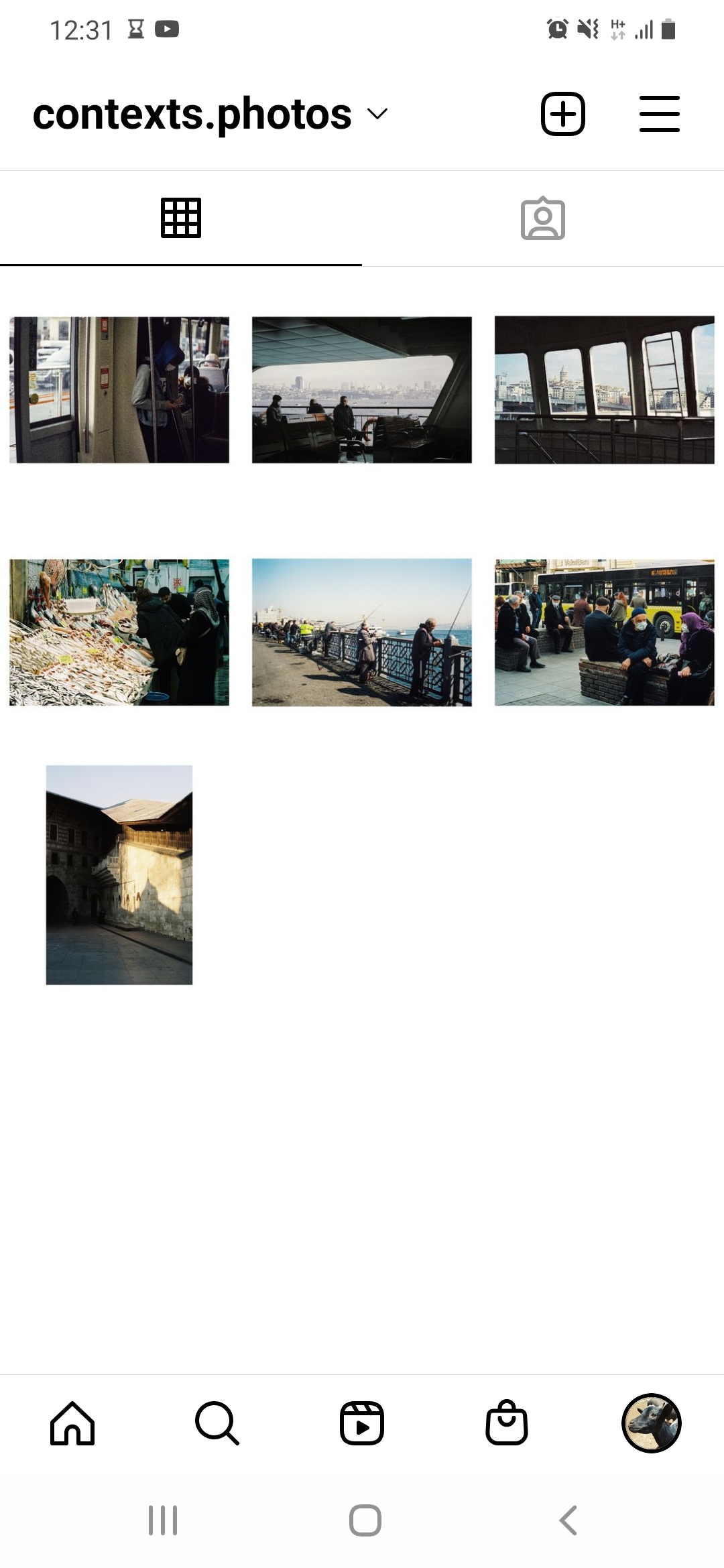Tap the system back button
The image size is (724, 1568).
point(568,1520)
